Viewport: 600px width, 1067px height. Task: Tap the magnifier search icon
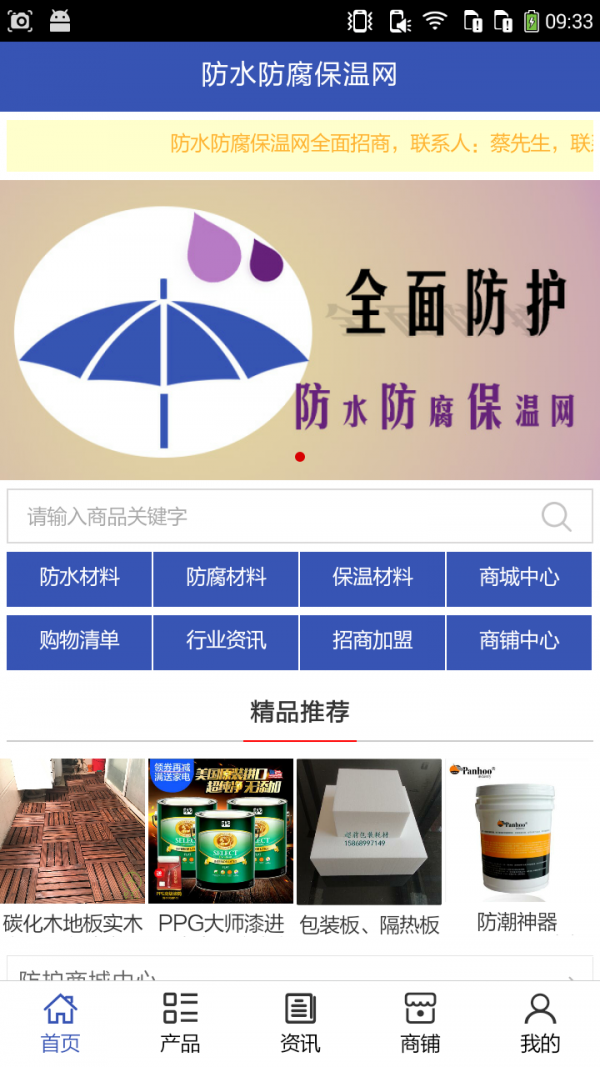click(556, 516)
